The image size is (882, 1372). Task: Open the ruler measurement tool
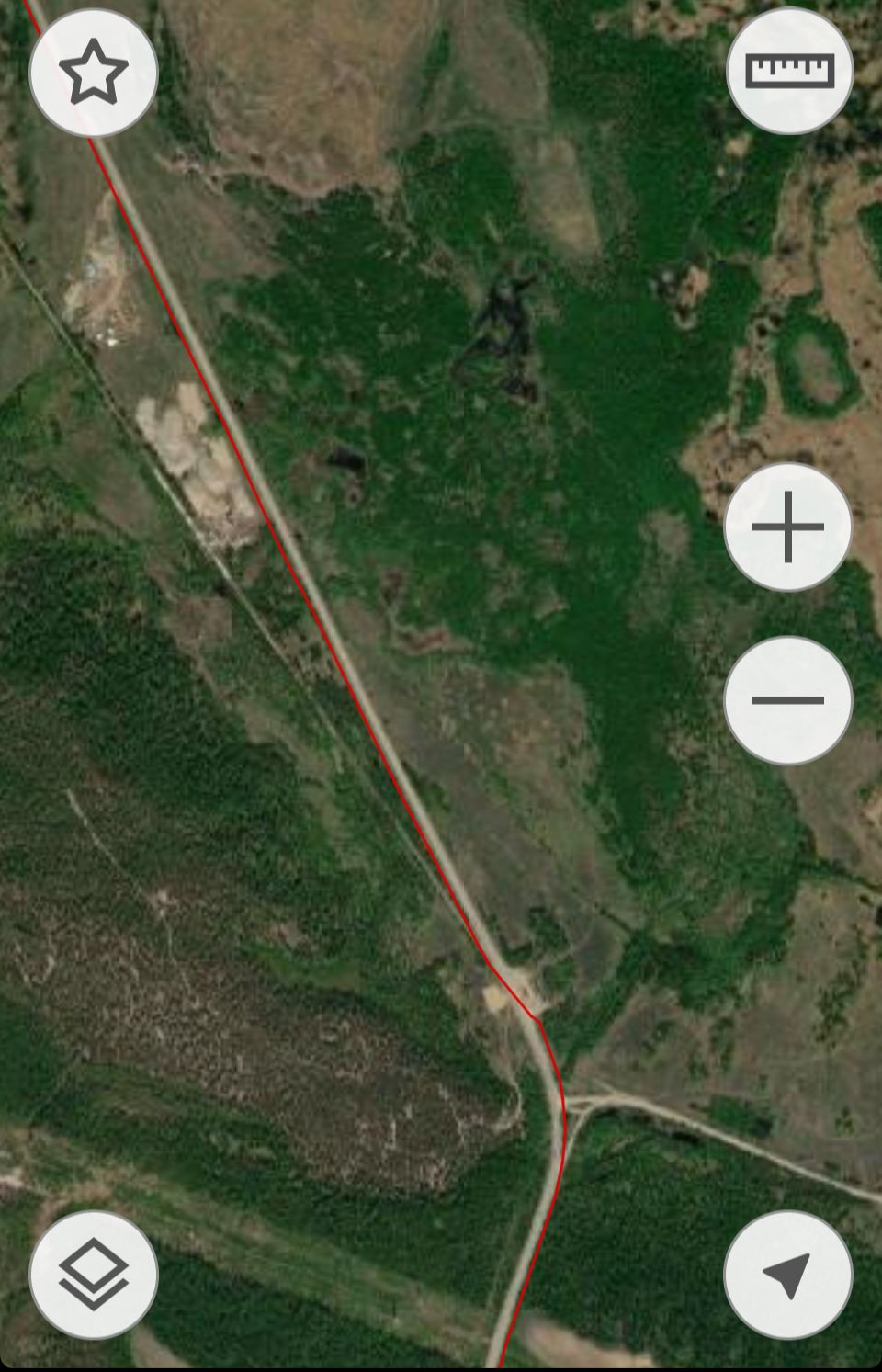[x=789, y=71]
